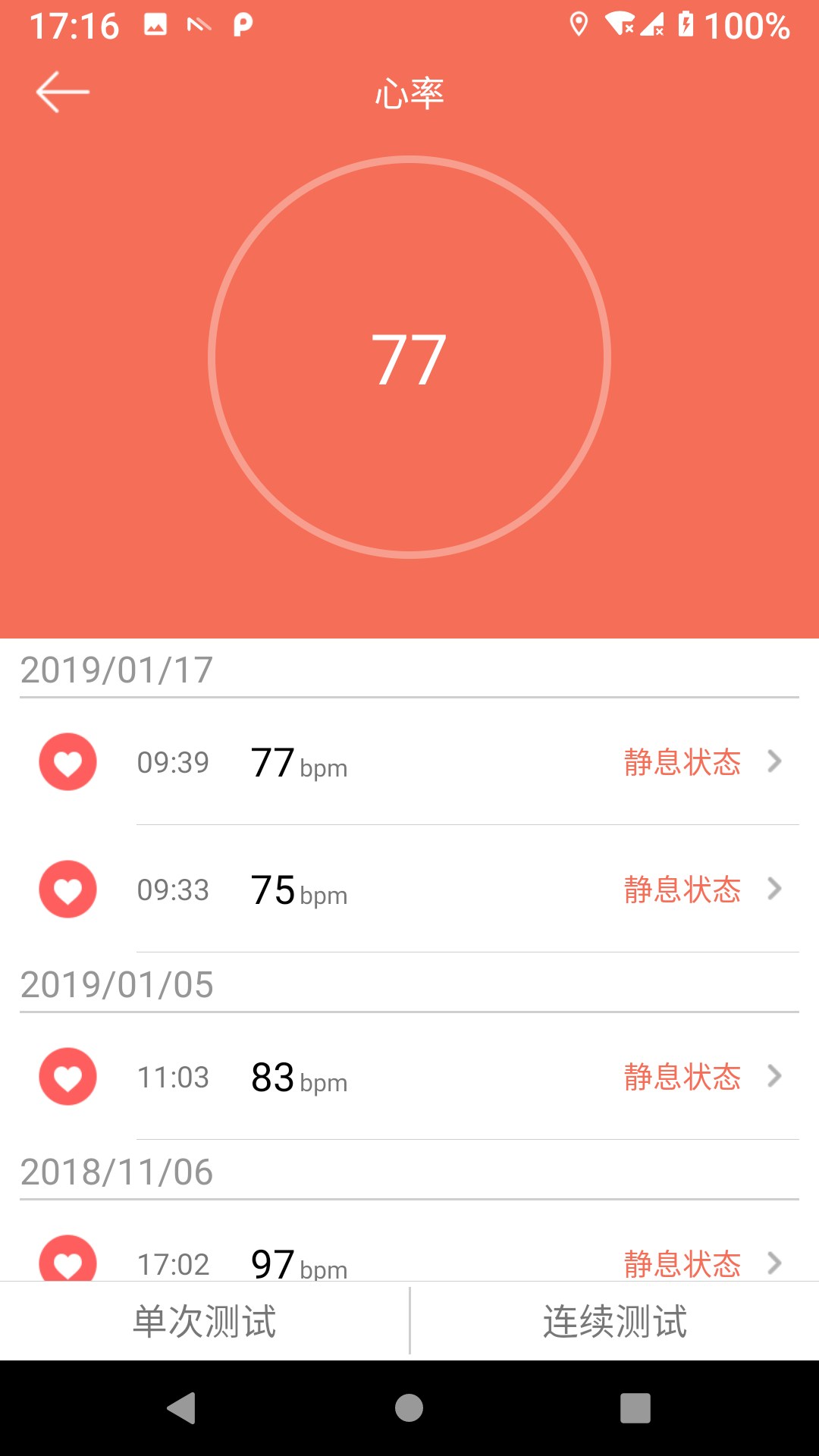Open the 11:03 record with 83 bpm
The height and width of the screenshot is (1456, 819).
[x=409, y=1076]
